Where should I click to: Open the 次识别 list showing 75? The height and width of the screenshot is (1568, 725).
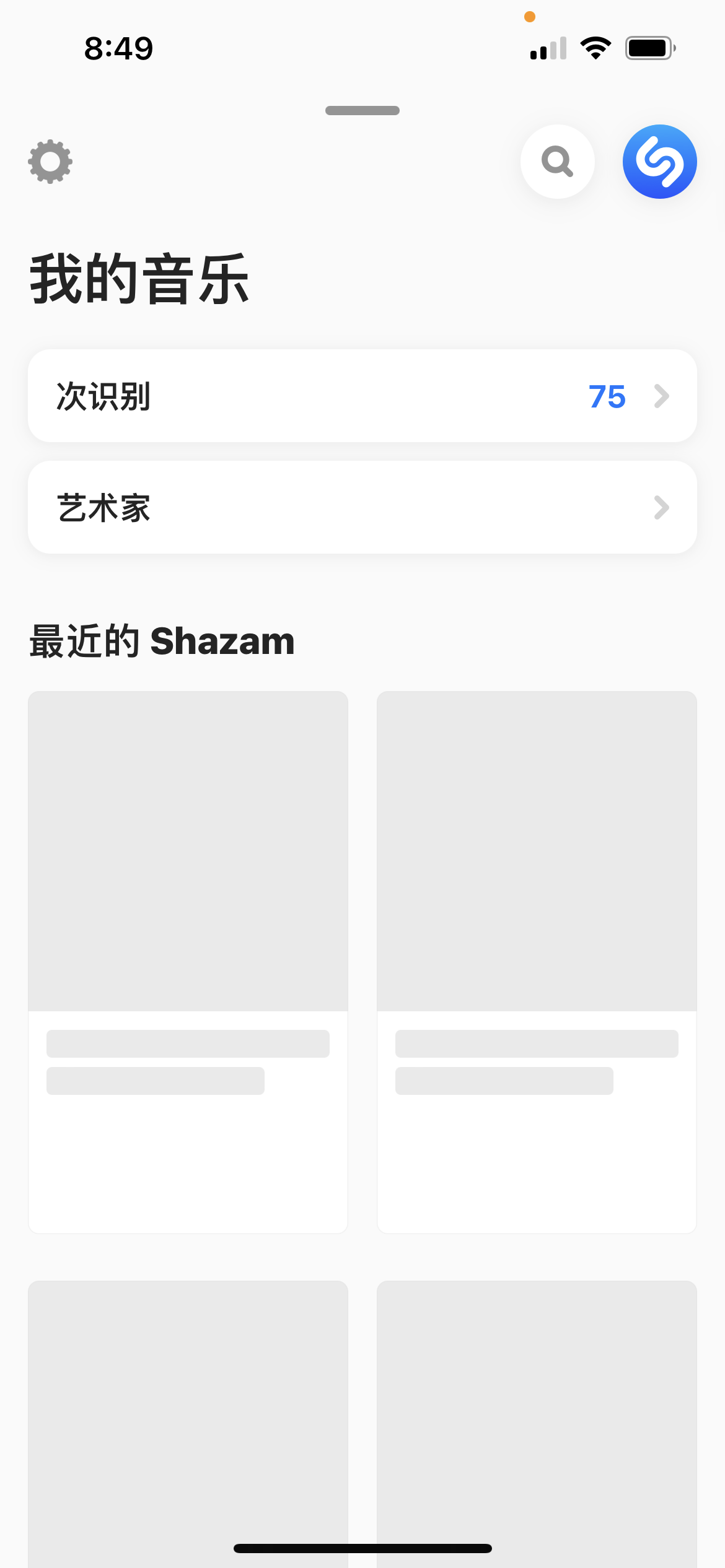362,396
